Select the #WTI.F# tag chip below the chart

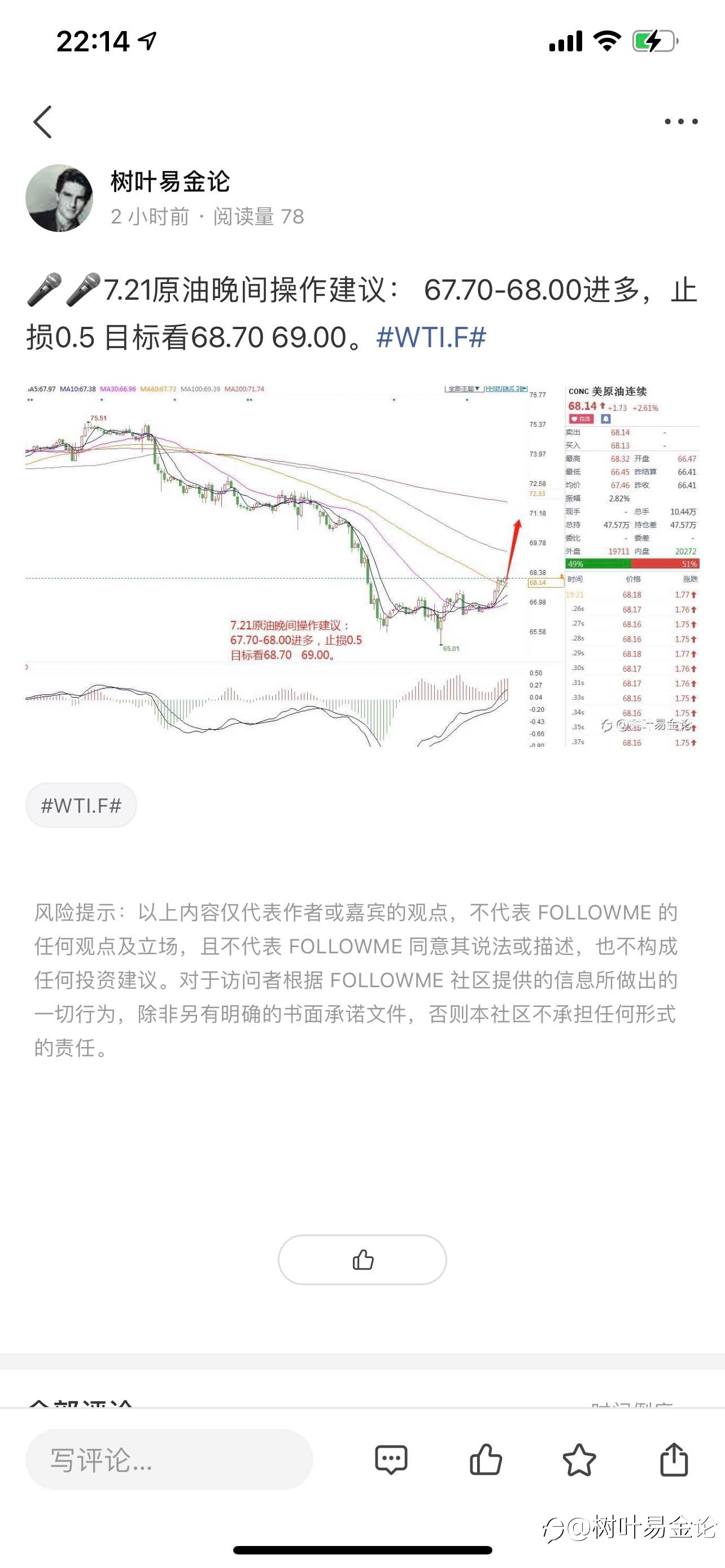(81, 805)
